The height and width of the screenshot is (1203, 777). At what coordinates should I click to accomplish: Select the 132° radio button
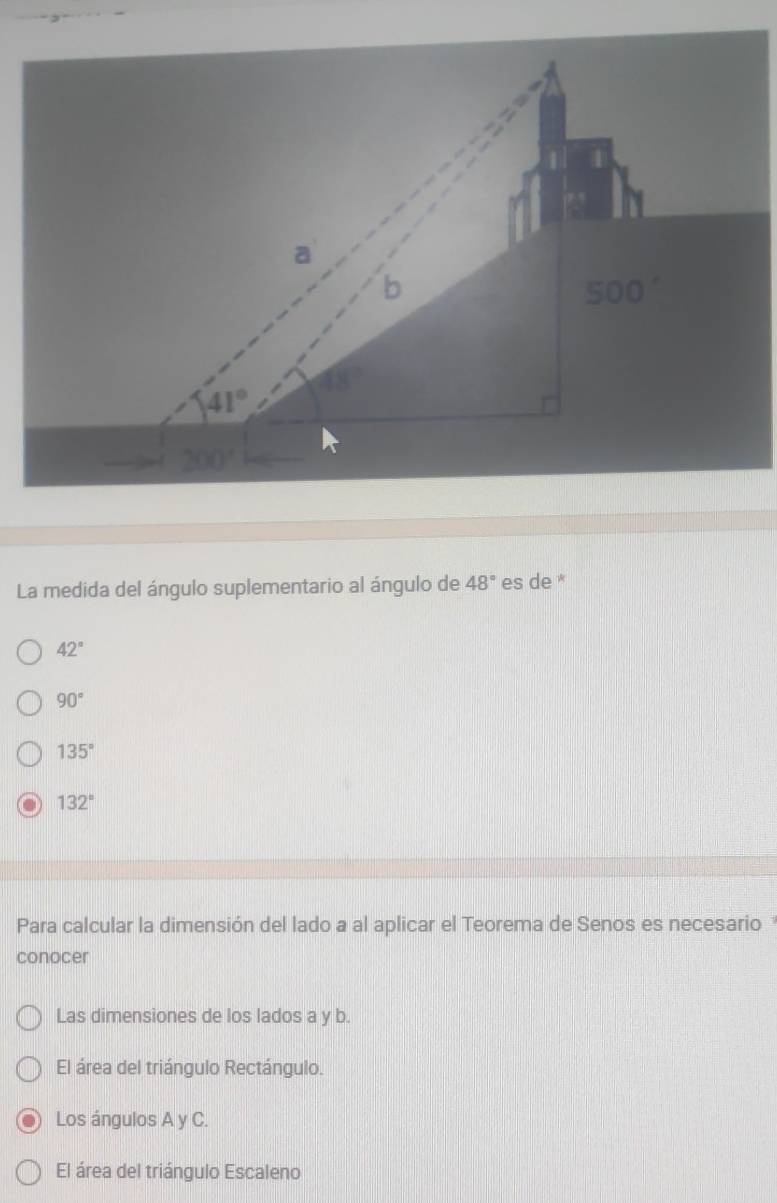tap(32, 801)
